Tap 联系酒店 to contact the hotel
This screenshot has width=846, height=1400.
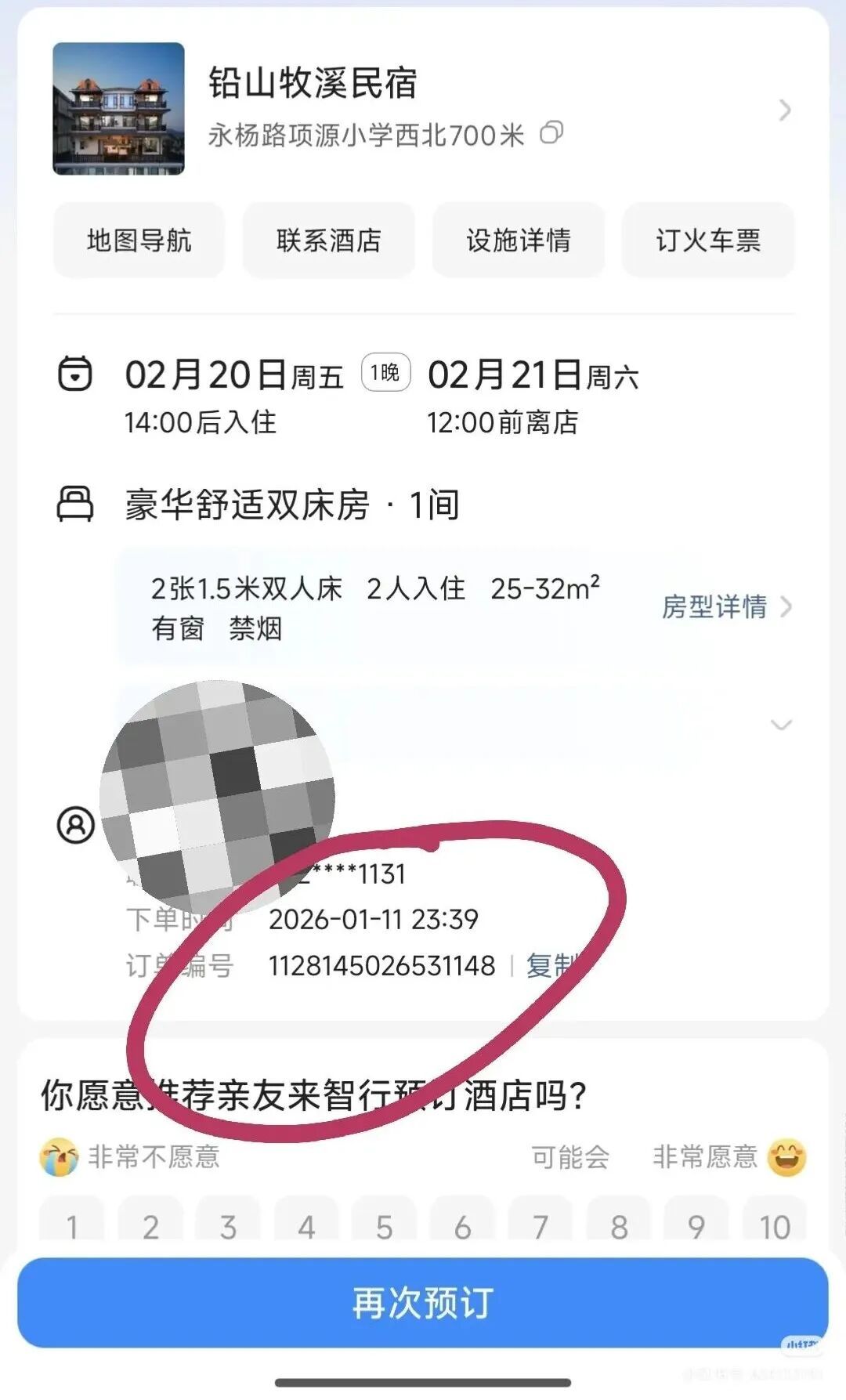pos(328,241)
